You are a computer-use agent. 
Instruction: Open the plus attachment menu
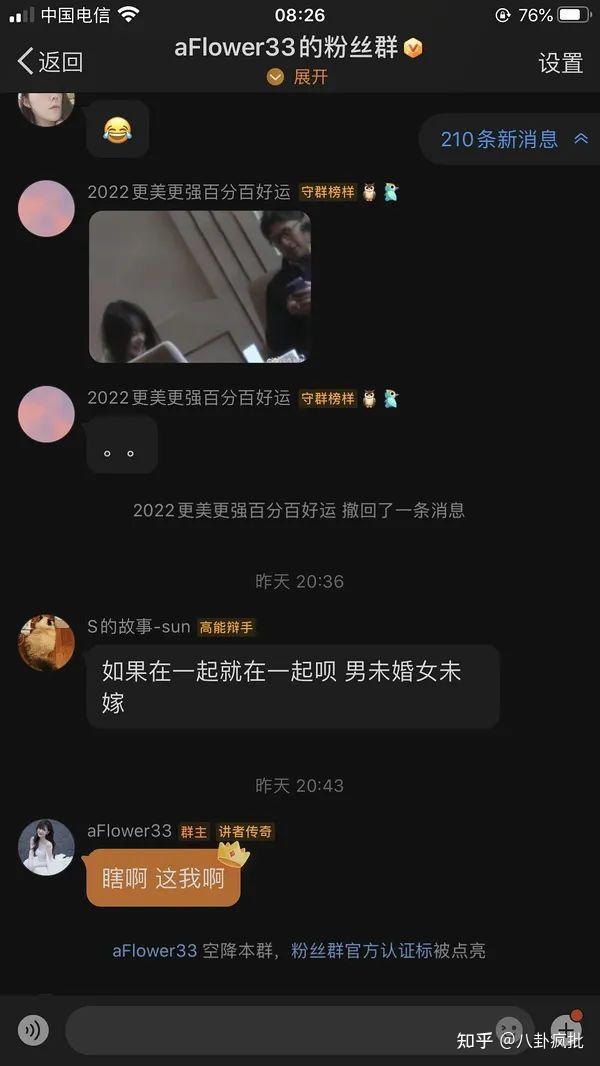pyautogui.click(x=566, y=1030)
